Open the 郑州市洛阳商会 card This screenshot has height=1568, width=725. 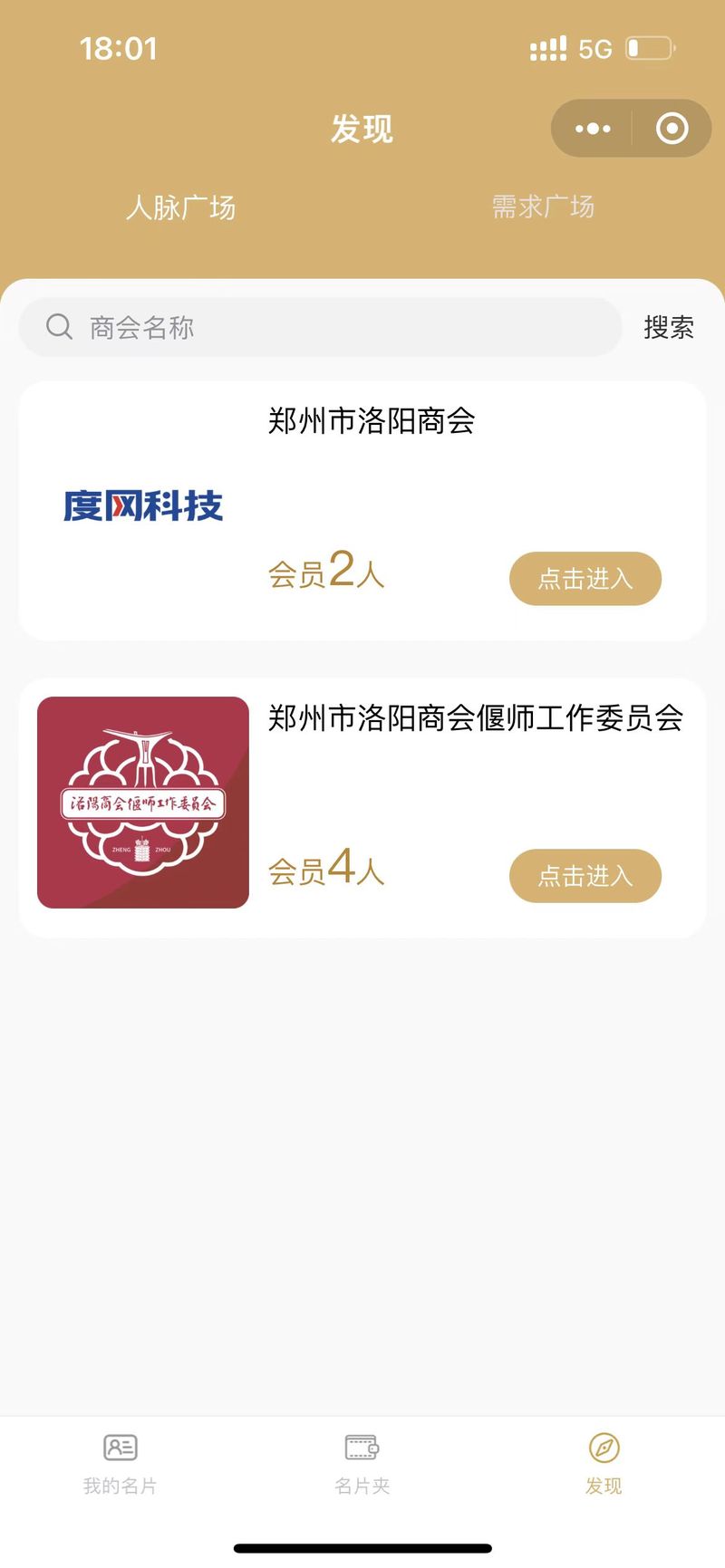pyautogui.click(x=362, y=511)
